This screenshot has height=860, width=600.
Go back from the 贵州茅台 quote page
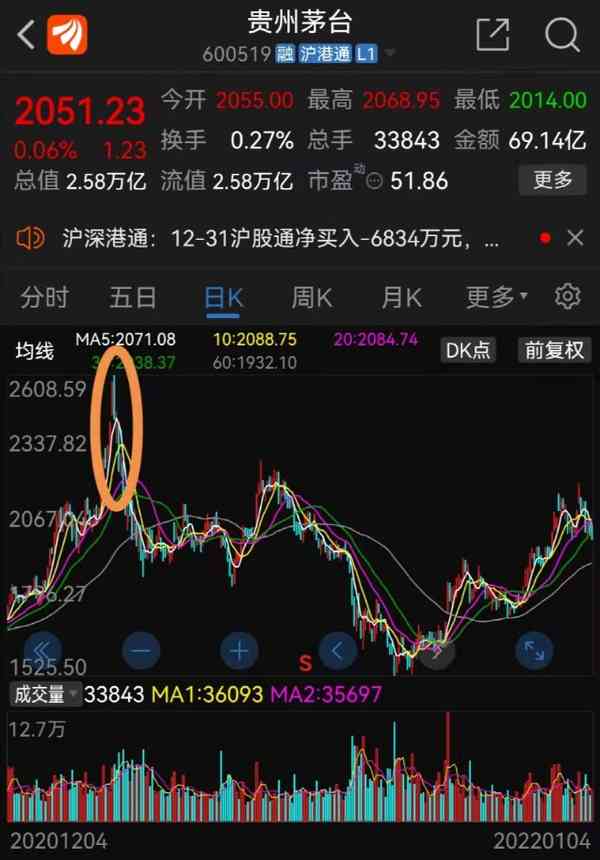[x=25, y=35]
